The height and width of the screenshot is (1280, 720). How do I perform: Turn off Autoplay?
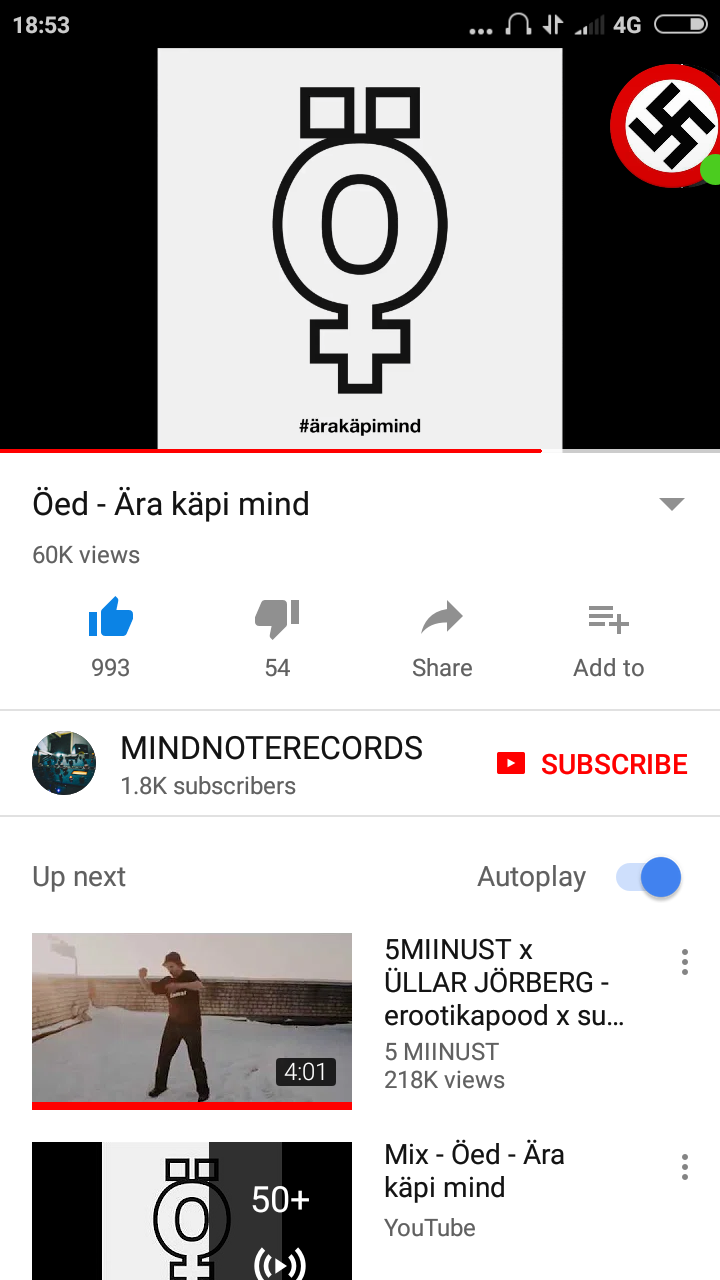tap(649, 878)
